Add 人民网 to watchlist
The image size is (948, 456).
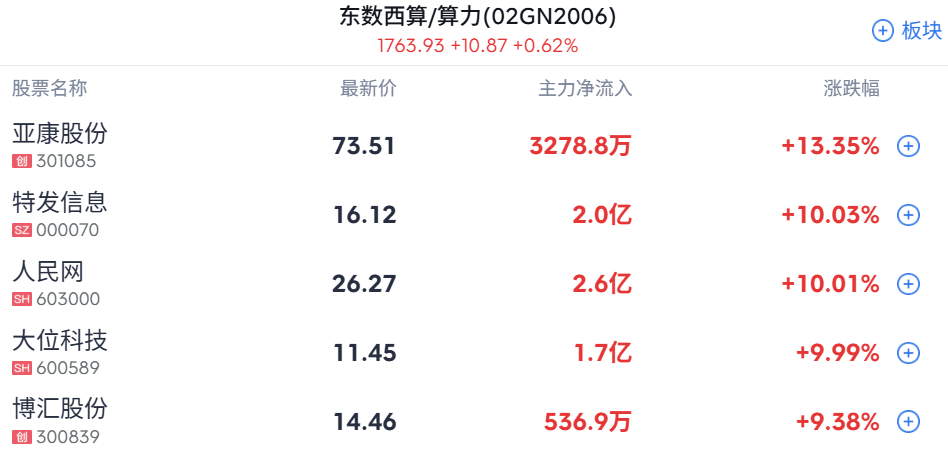908,284
